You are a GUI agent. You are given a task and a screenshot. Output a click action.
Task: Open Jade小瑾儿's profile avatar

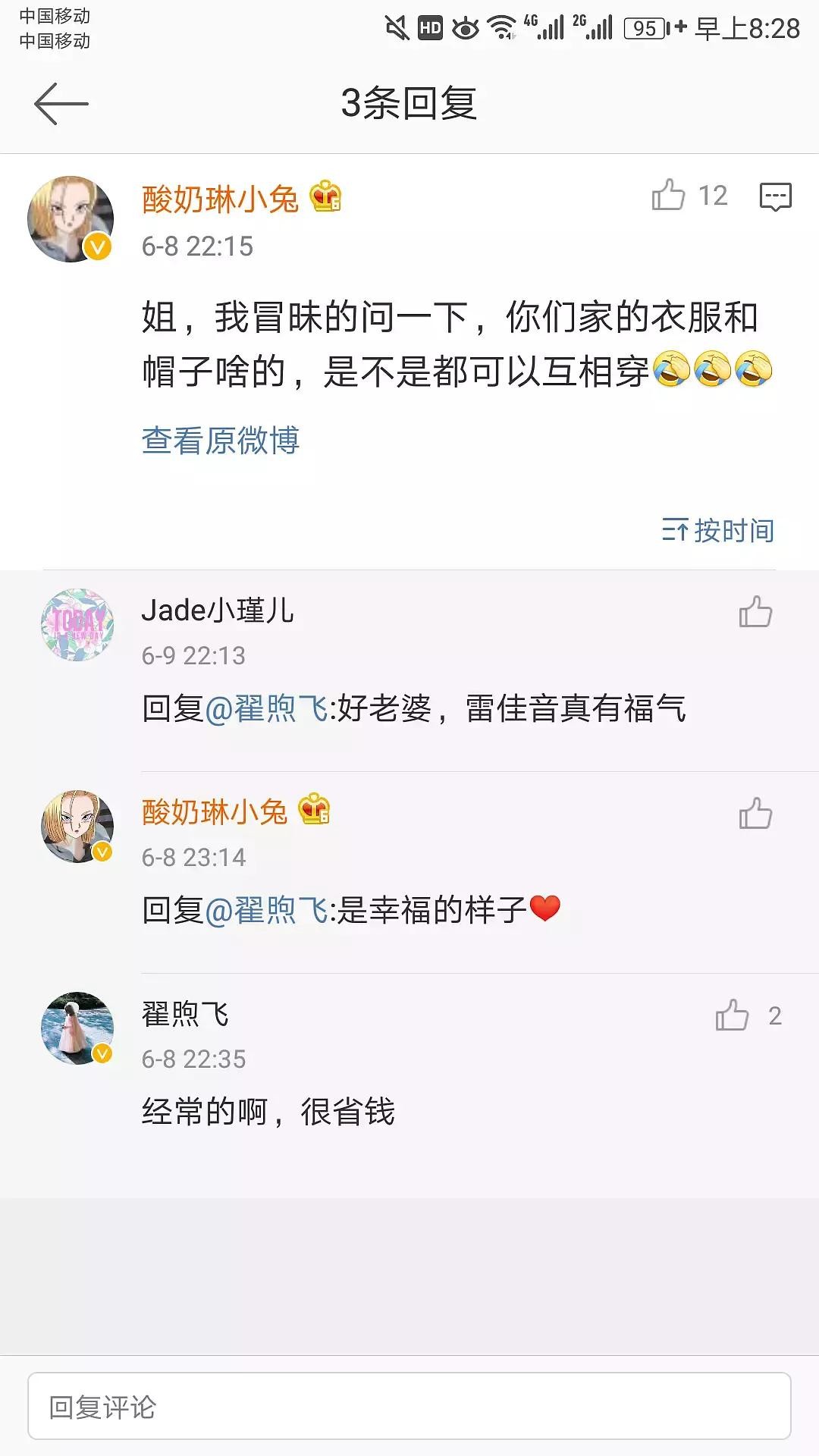click(77, 625)
